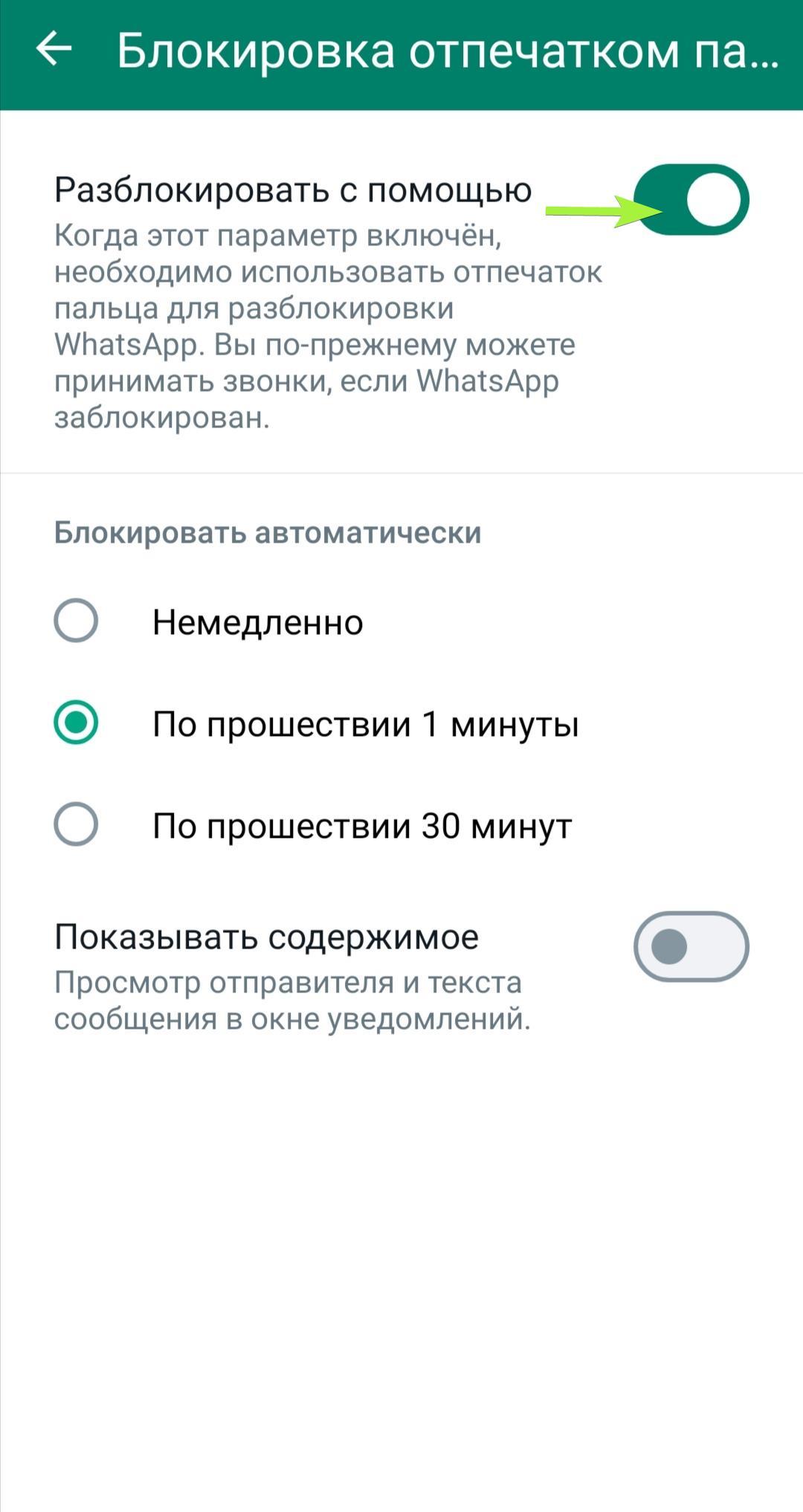The width and height of the screenshot is (803, 1512).
Task: Select Немедленно auto-lock option
Action: [x=76, y=621]
